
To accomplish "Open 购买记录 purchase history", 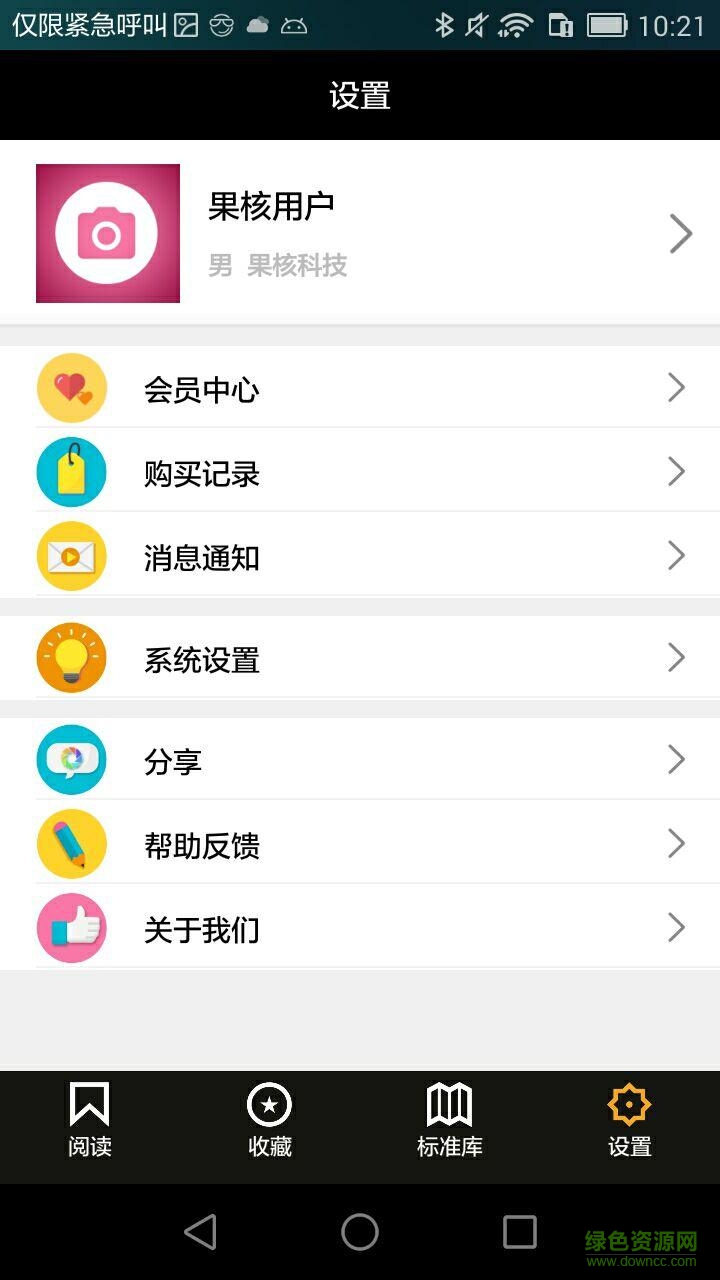I will pos(200,472).
